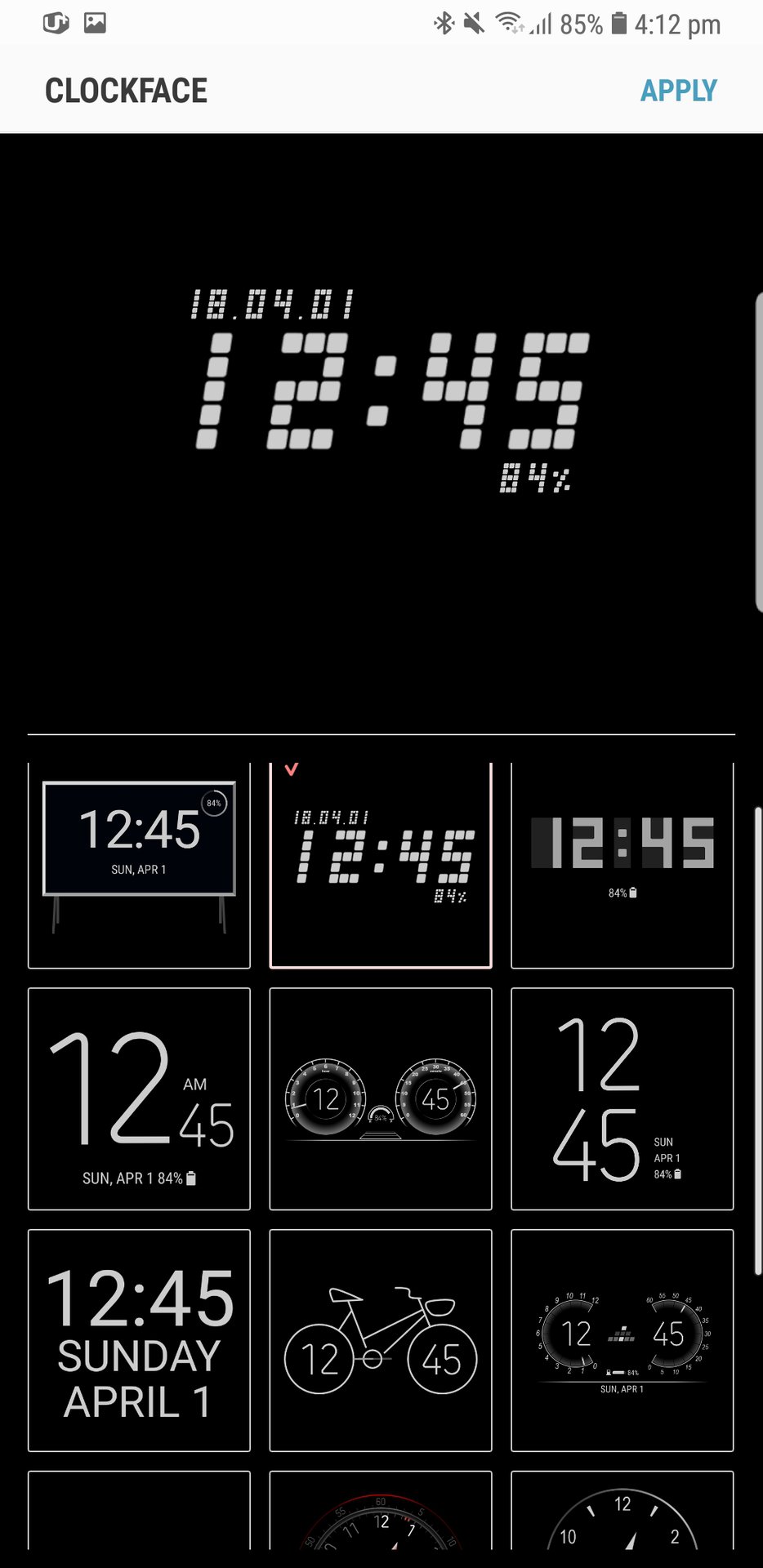
Task: Choose the bicycle clock face
Action: (381, 1340)
